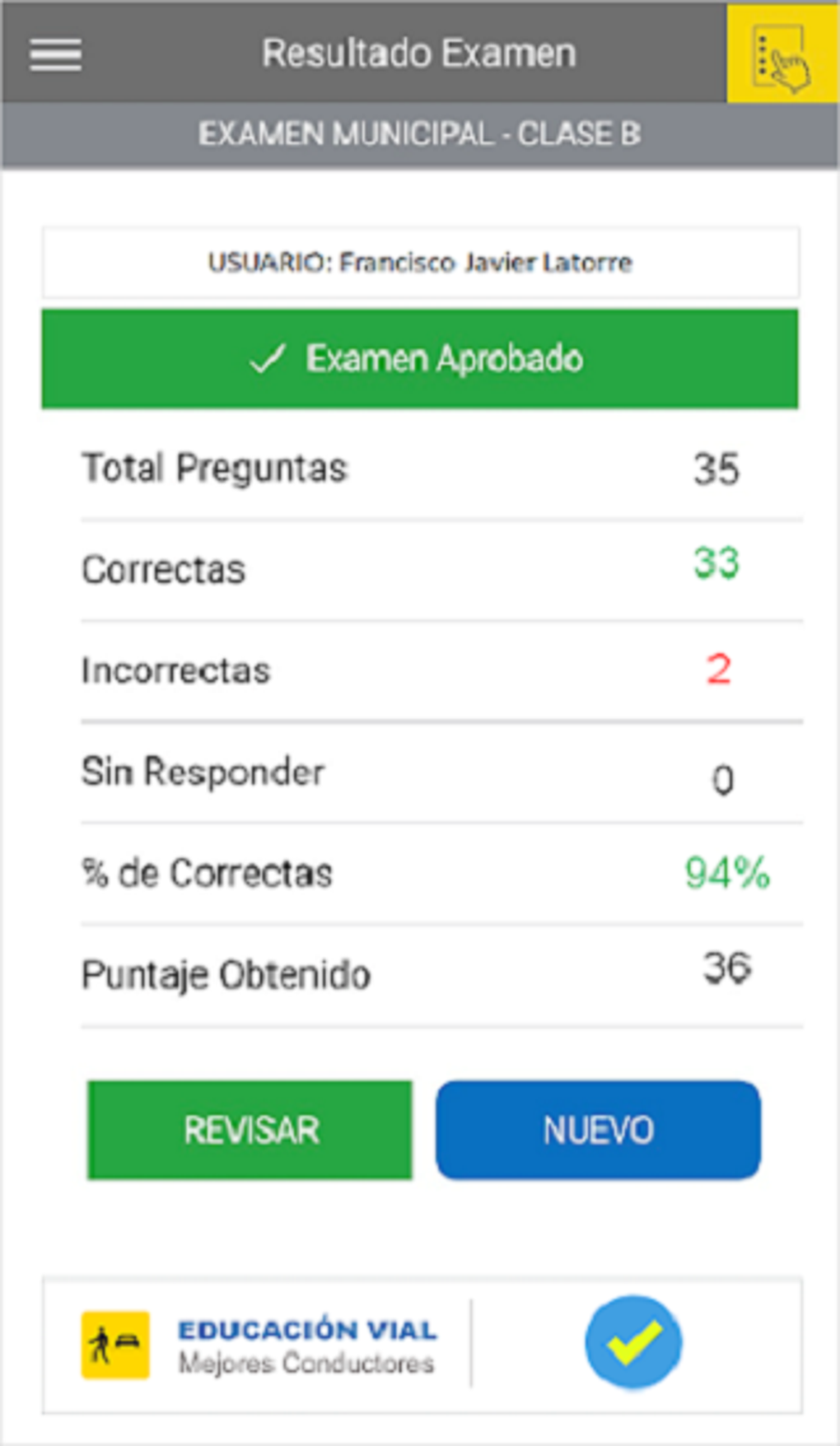Select the green check inside the approval banner

pos(268,359)
